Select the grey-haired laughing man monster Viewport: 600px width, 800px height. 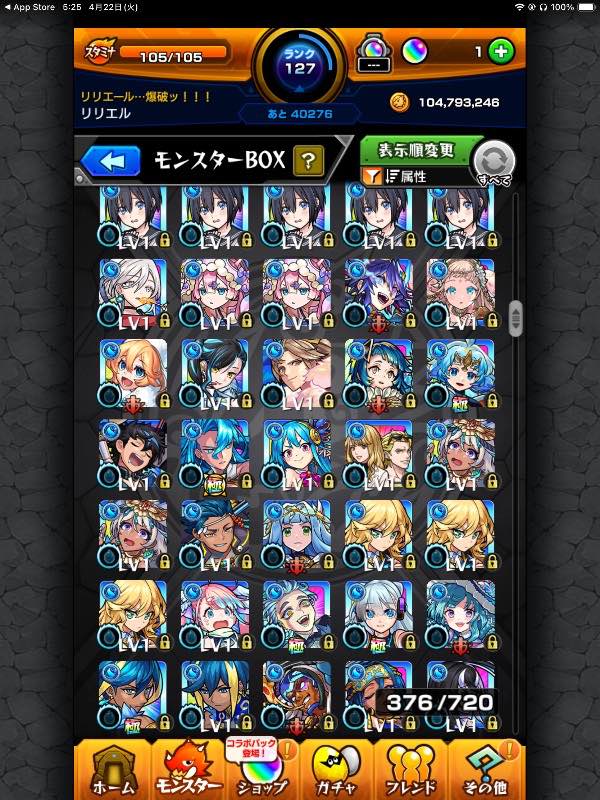[x=297, y=613]
